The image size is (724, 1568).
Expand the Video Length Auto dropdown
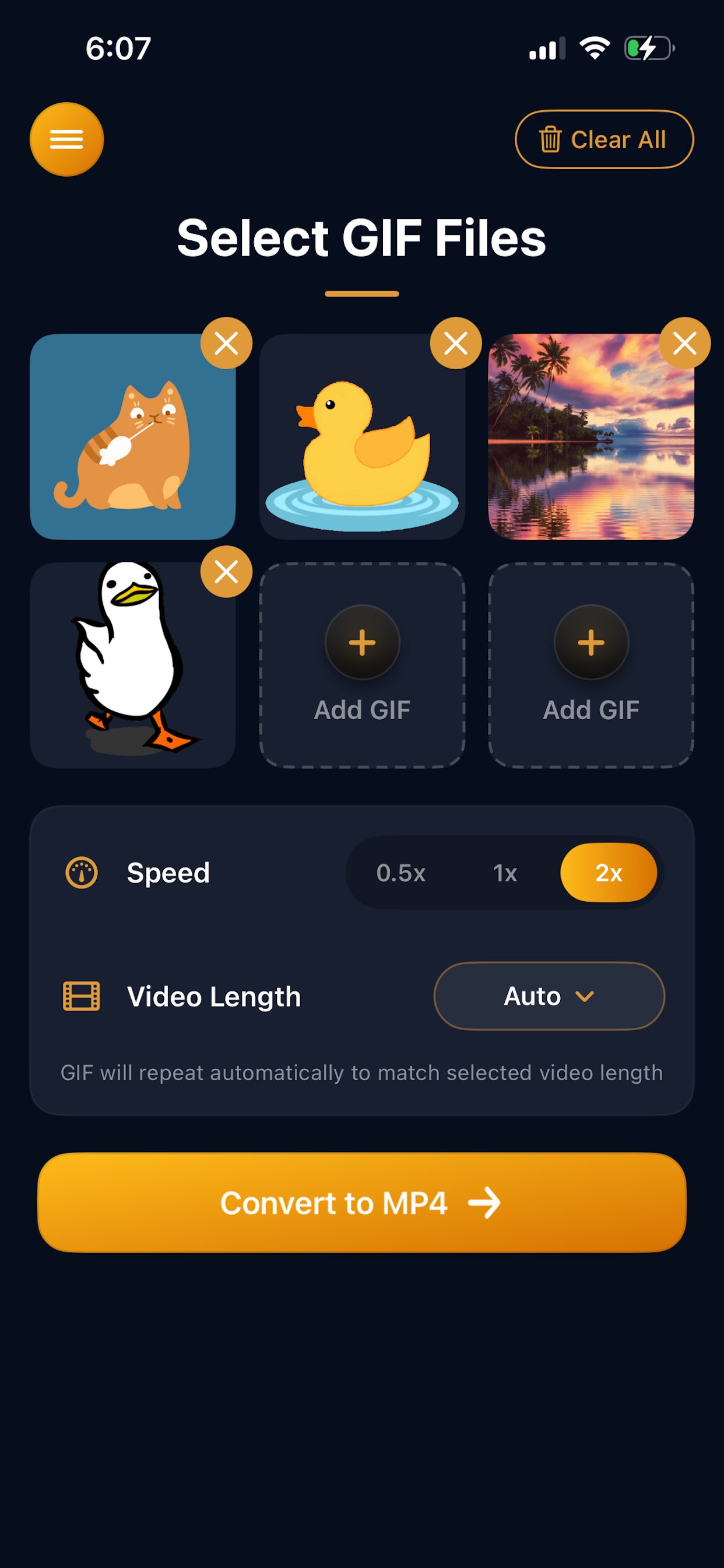click(x=549, y=996)
